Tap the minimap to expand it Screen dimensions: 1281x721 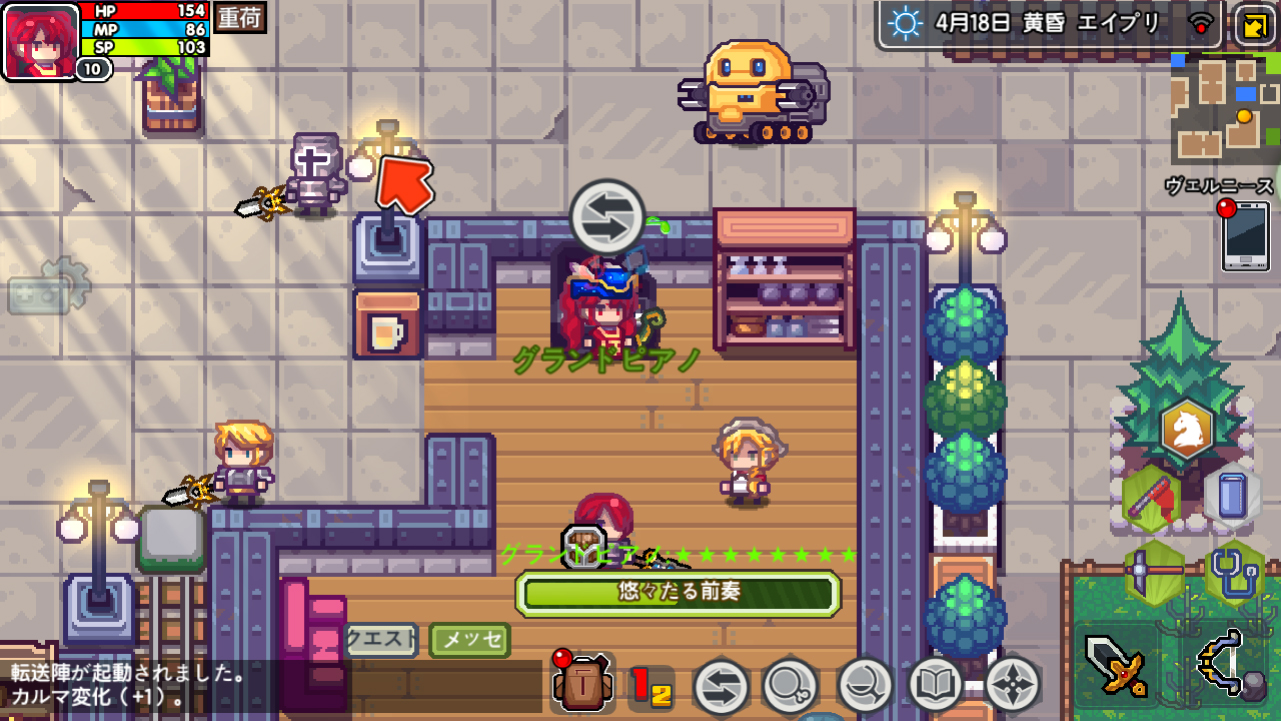(x=1225, y=109)
